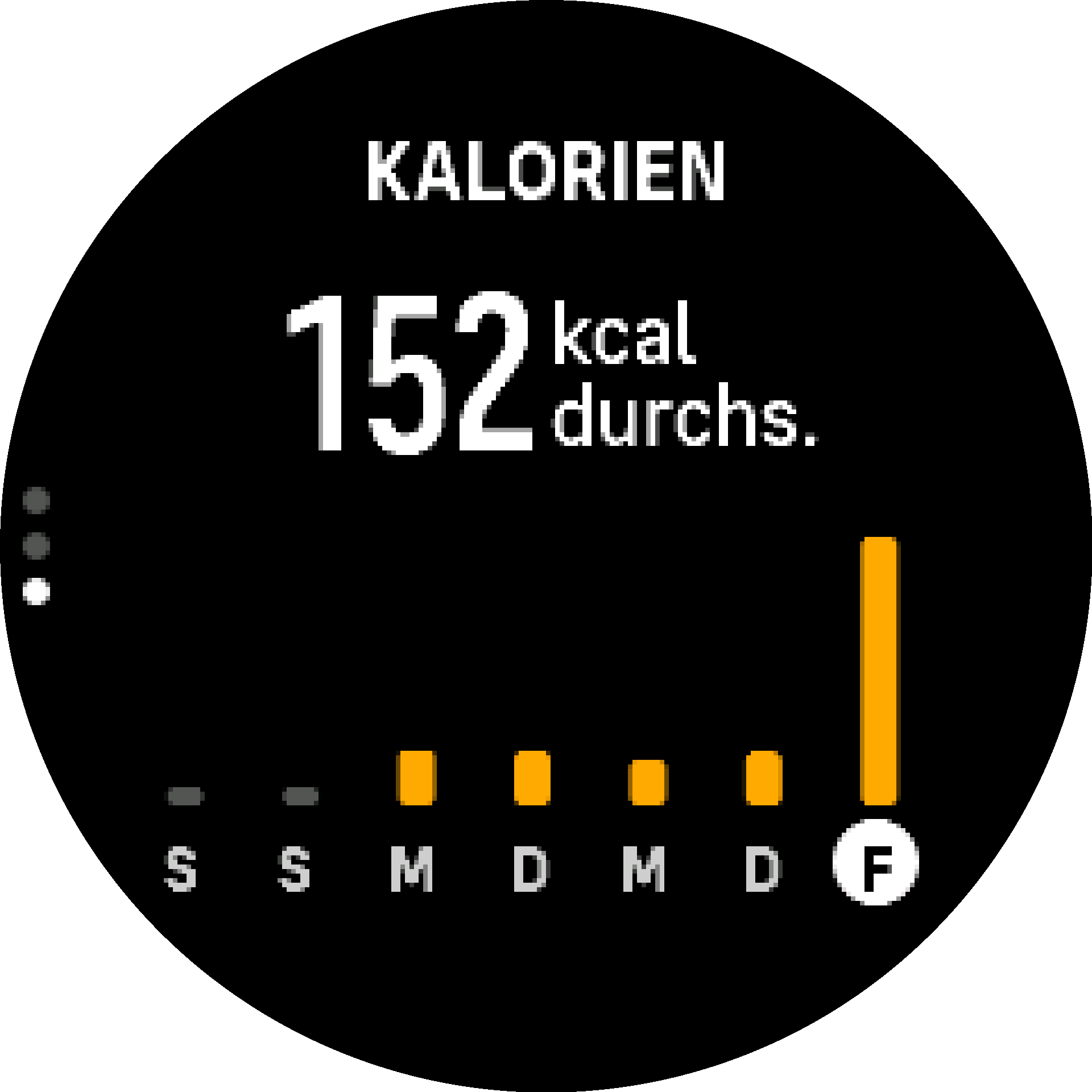1092x1092 pixels.
Task: Select the second page indicator dot
Action: (x=36, y=545)
